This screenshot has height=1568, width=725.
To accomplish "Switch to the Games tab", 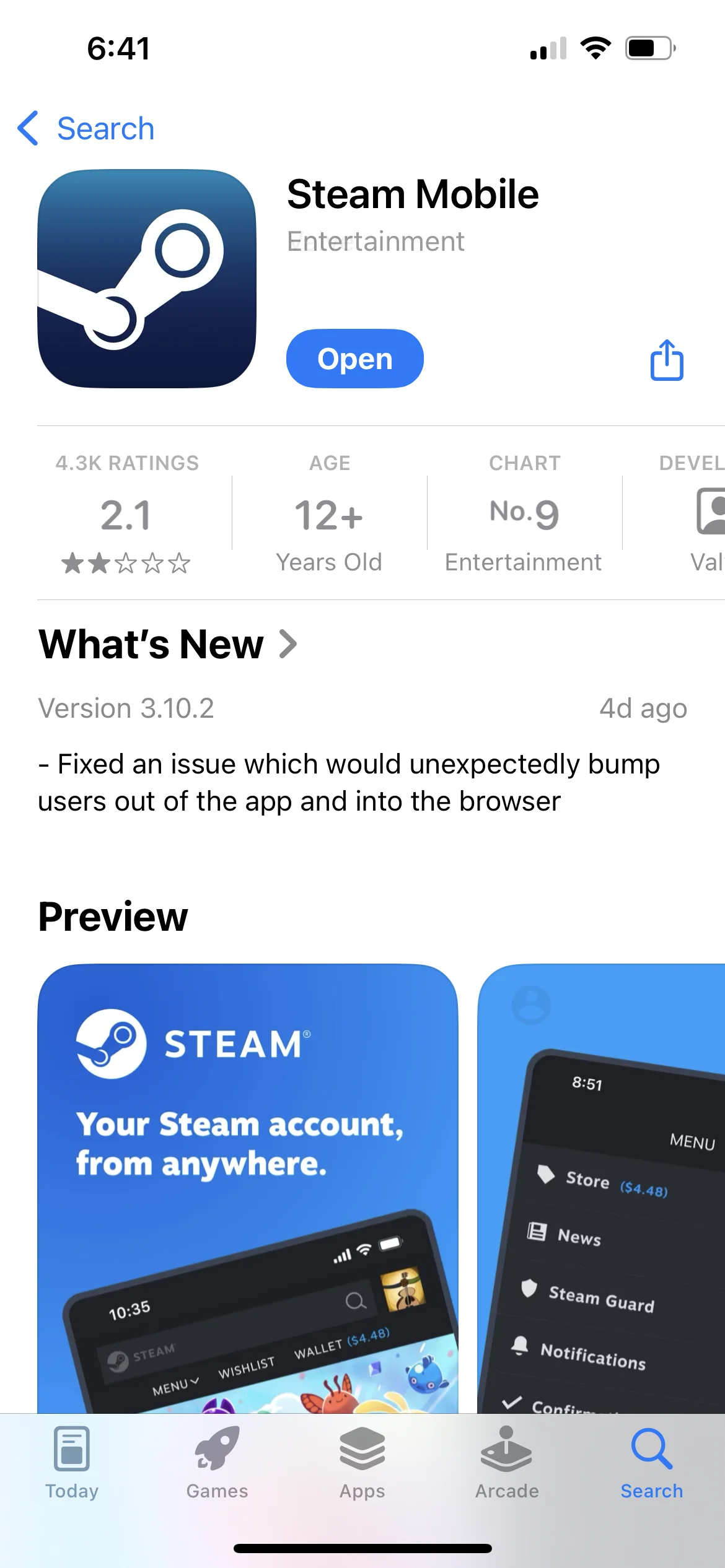I will (x=217, y=1463).
